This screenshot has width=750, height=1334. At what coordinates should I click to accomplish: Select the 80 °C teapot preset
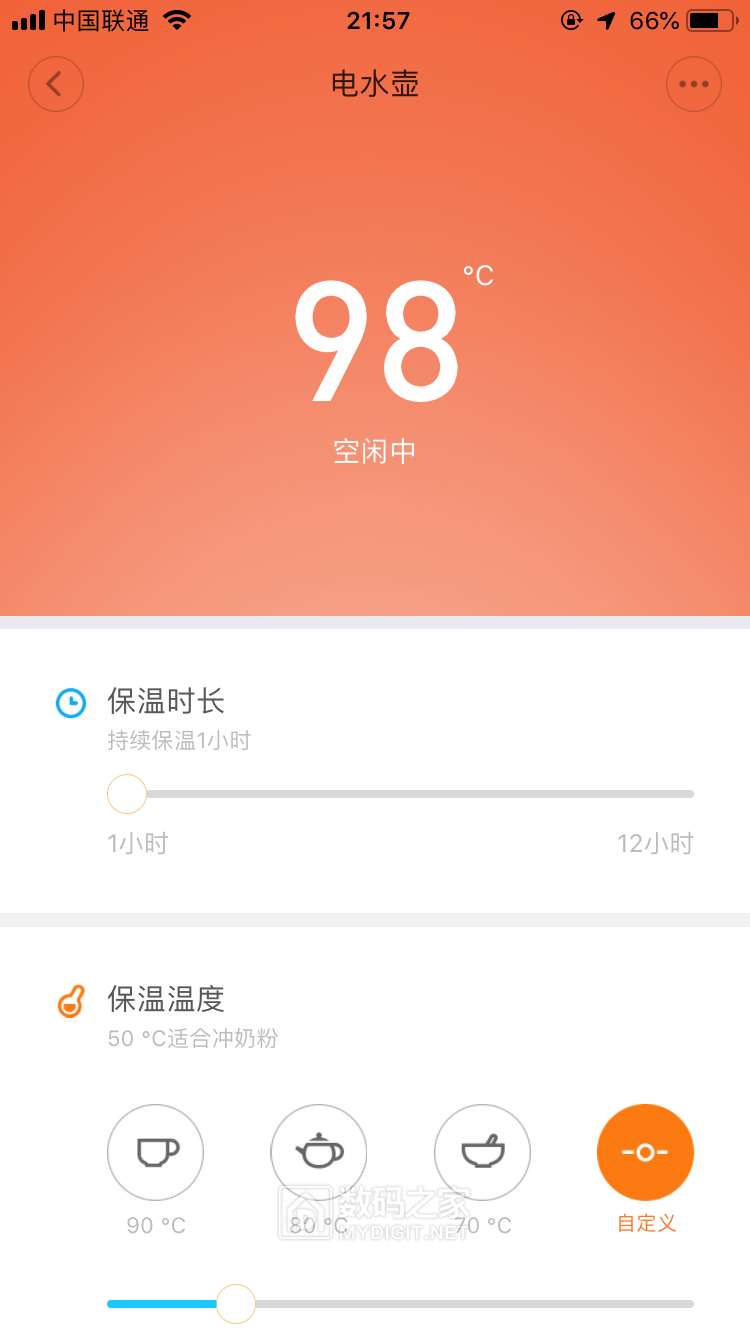coord(319,1152)
